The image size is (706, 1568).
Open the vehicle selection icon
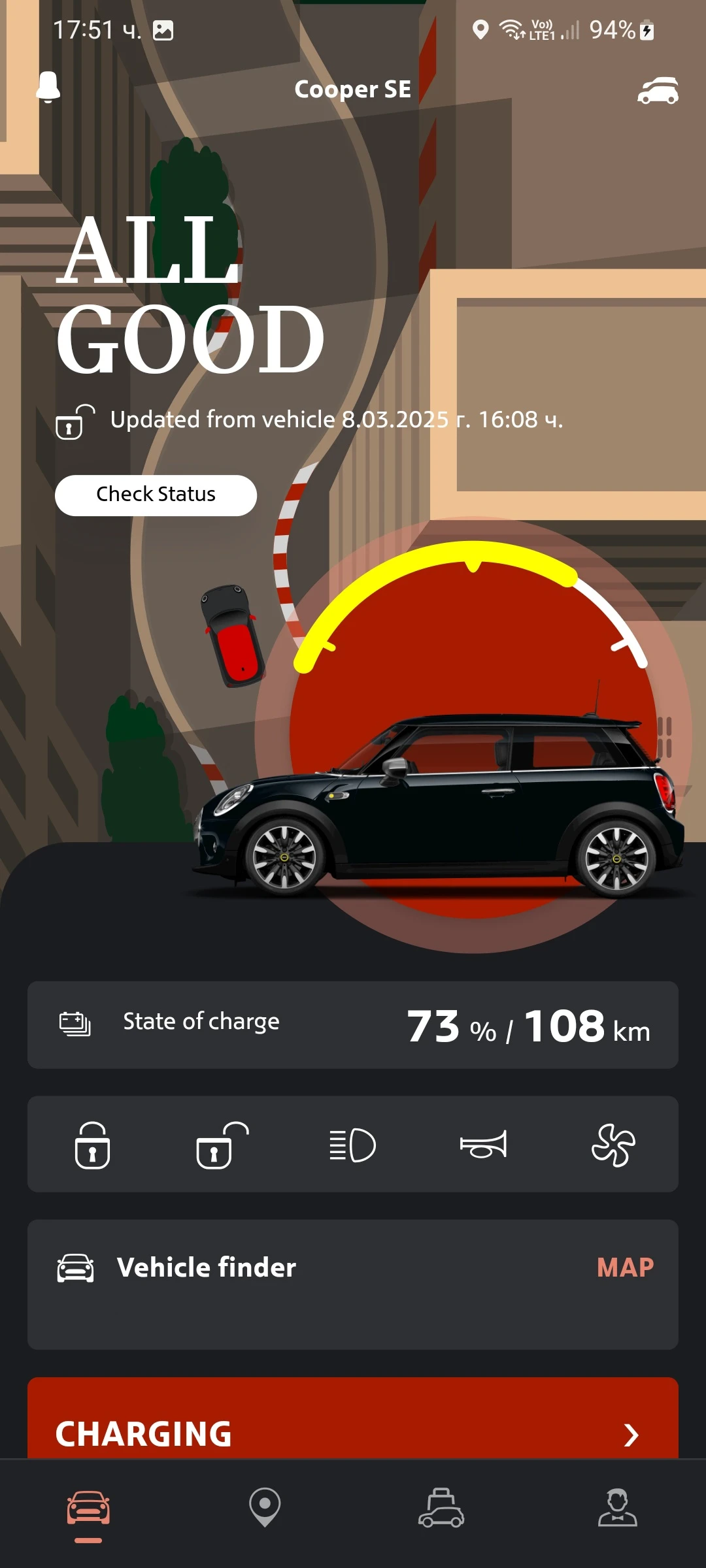658,90
